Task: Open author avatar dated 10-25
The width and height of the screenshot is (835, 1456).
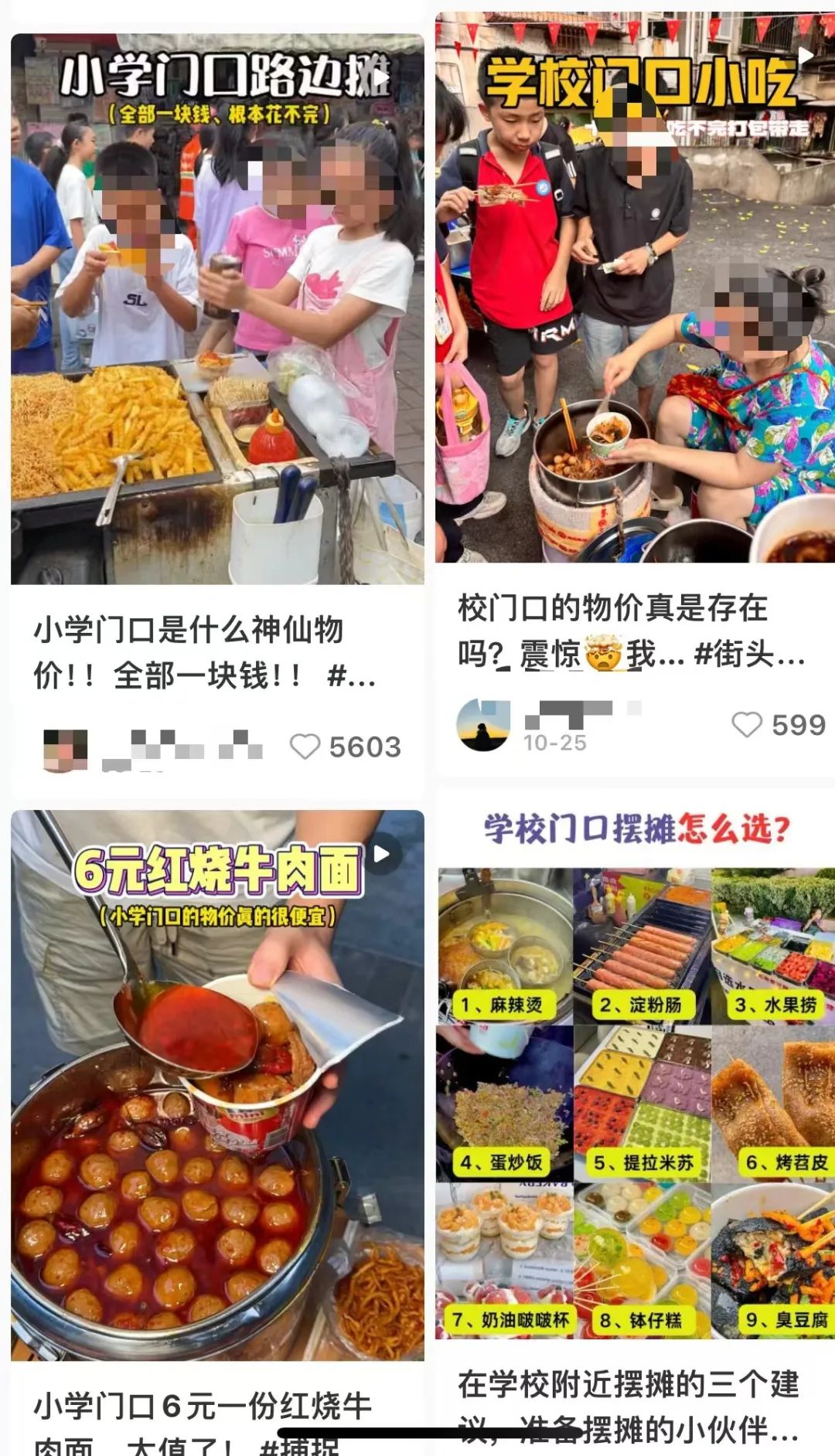Action: pyautogui.click(x=483, y=725)
